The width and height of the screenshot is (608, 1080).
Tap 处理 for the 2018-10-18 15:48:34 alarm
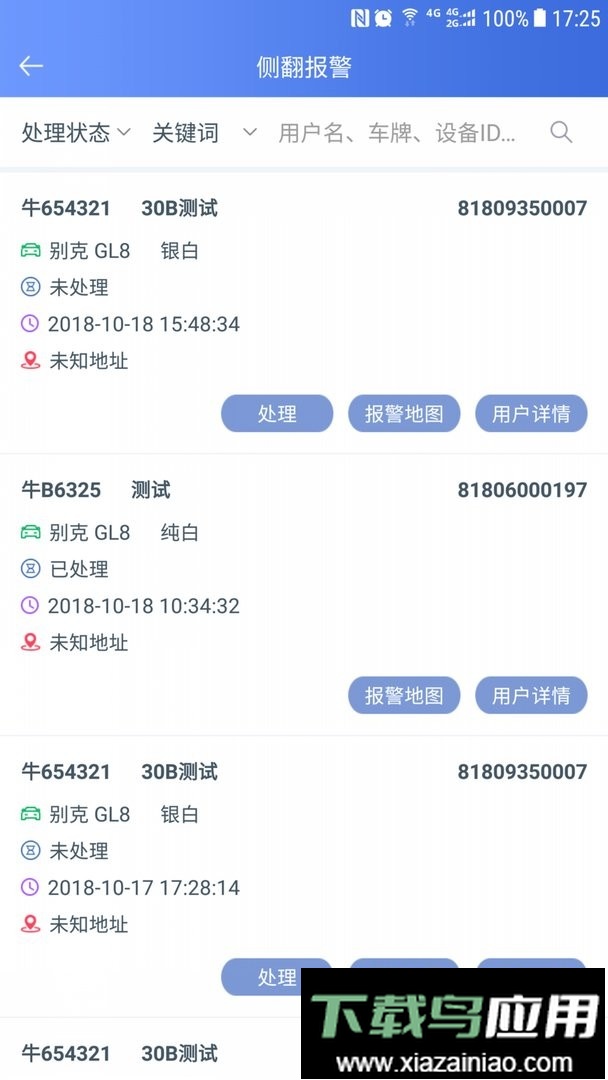click(x=277, y=413)
